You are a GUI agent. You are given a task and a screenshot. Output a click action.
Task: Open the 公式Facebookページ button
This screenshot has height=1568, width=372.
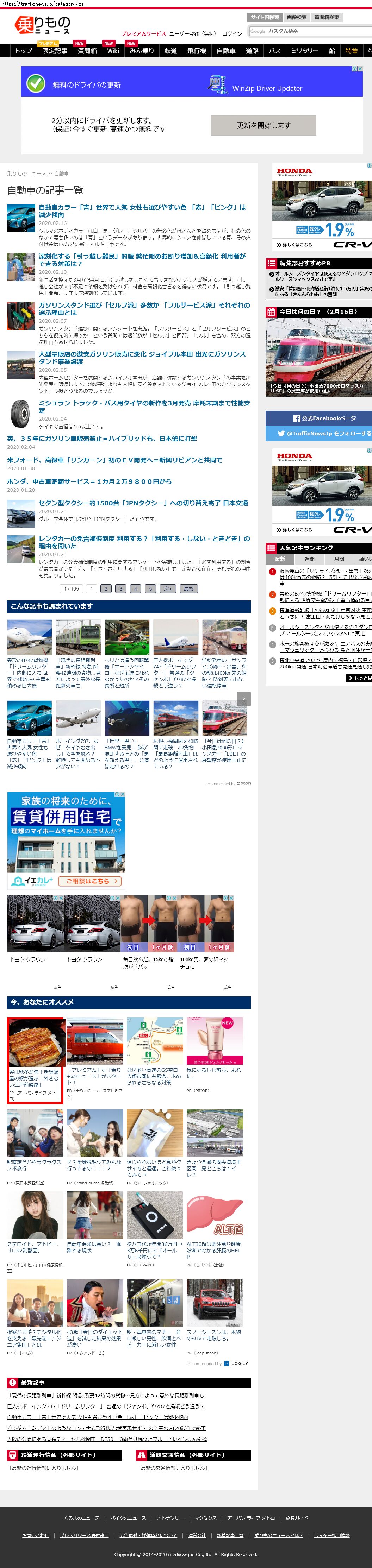(319, 418)
